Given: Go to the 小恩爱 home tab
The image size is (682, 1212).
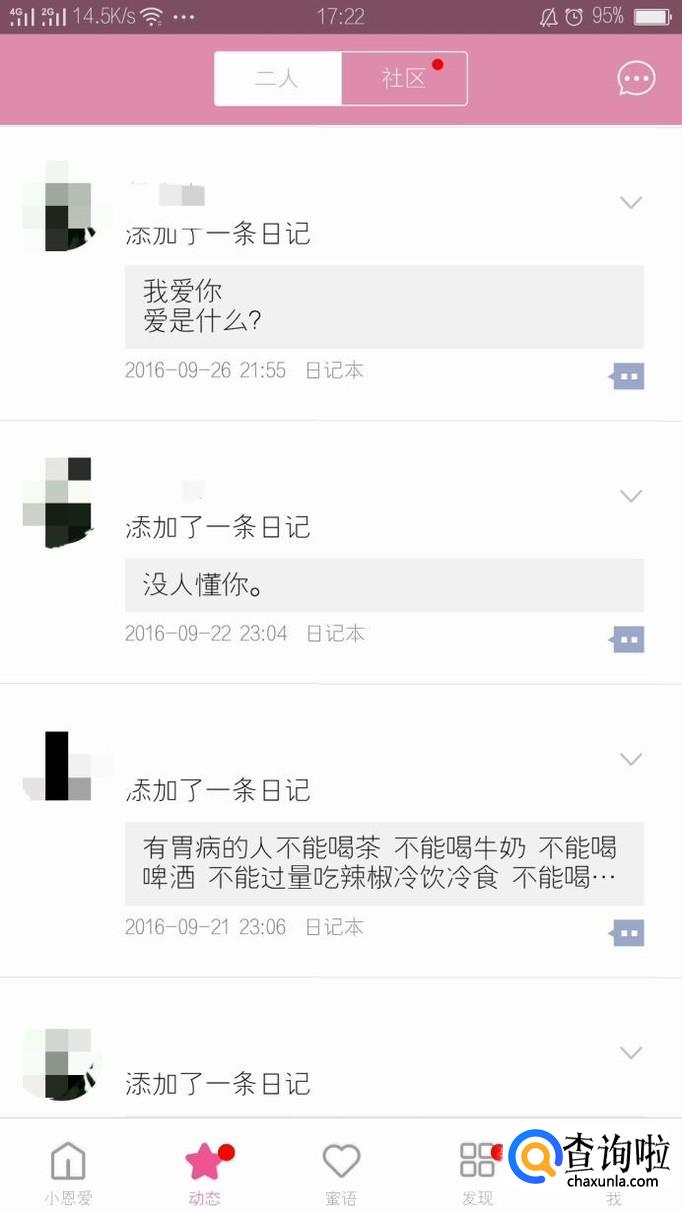Looking at the screenshot, I should [x=68, y=1172].
